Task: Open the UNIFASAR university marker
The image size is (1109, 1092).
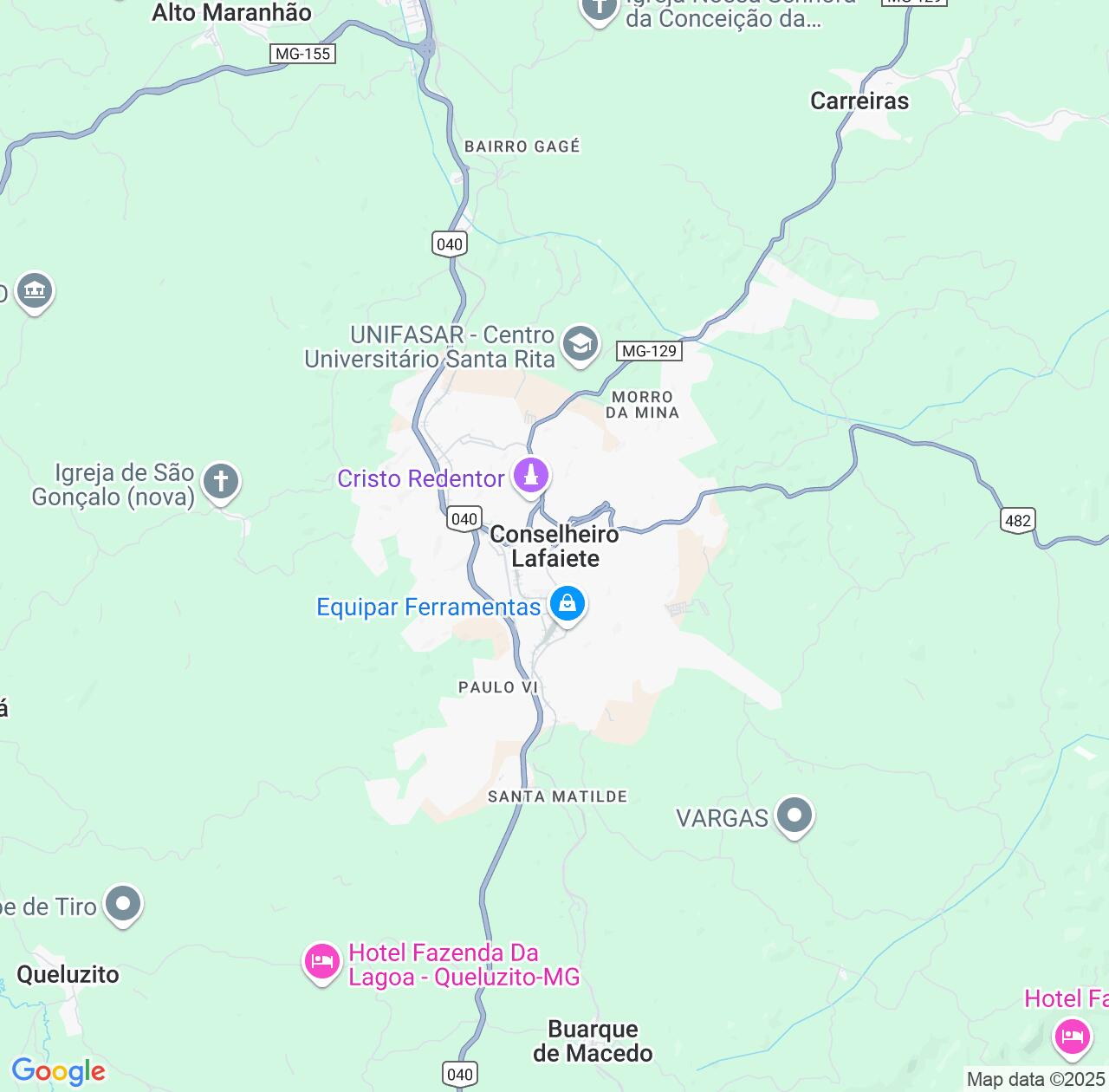Action: [x=580, y=343]
